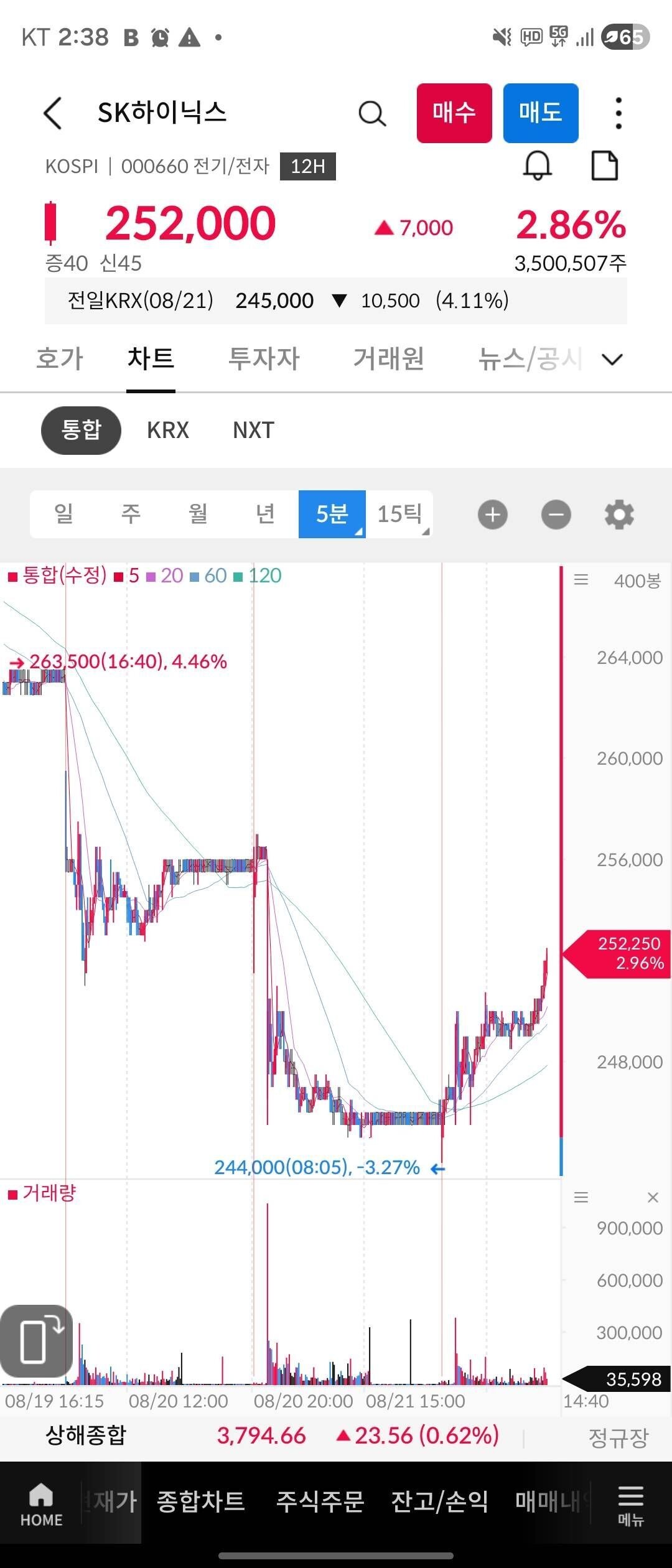Select the 통합 market view
The height and width of the screenshot is (1568, 672).
click(x=80, y=430)
